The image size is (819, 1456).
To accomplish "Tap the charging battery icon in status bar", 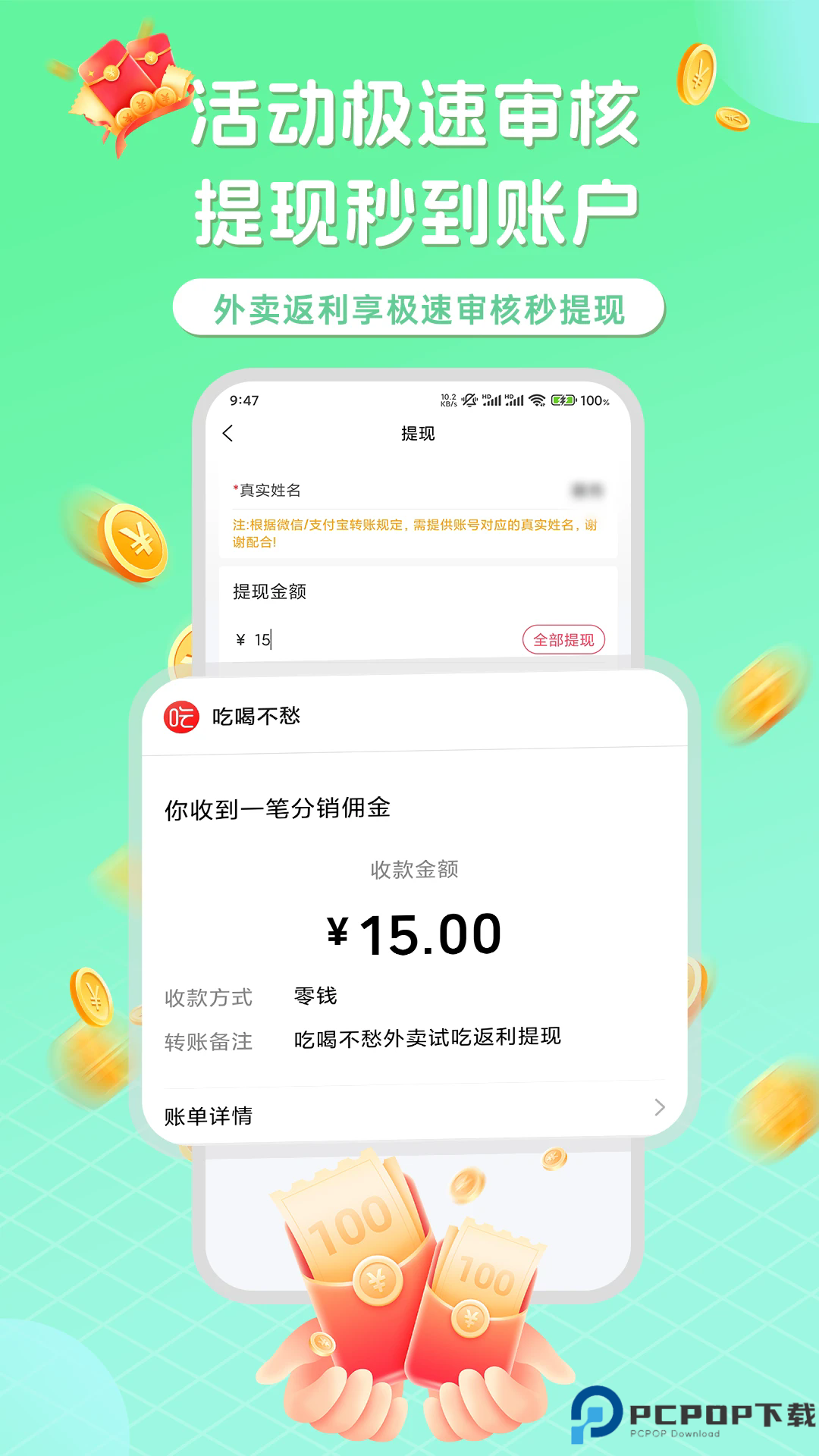I will click(x=563, y=398).
